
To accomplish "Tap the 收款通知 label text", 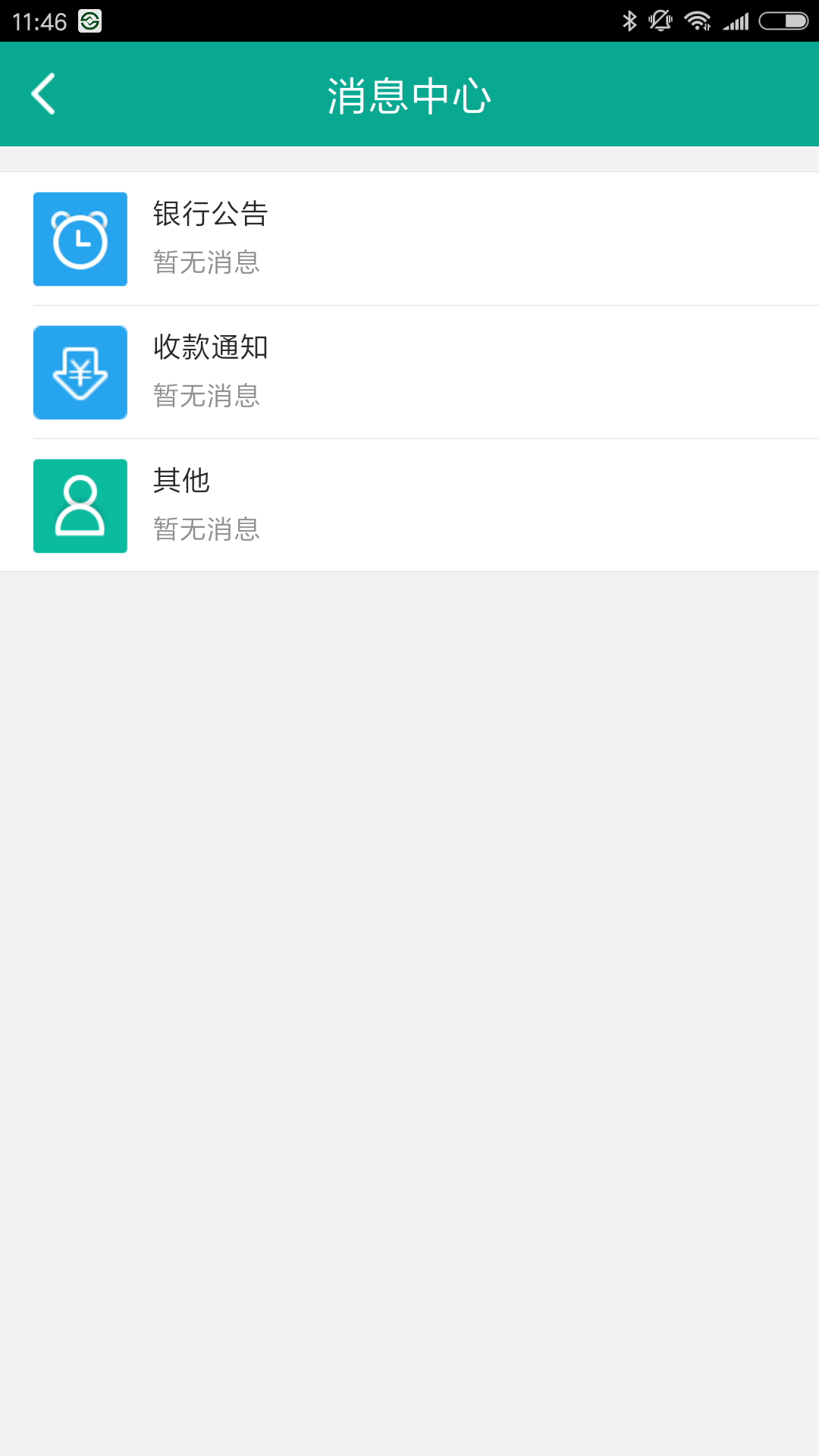I will [211, 348].
